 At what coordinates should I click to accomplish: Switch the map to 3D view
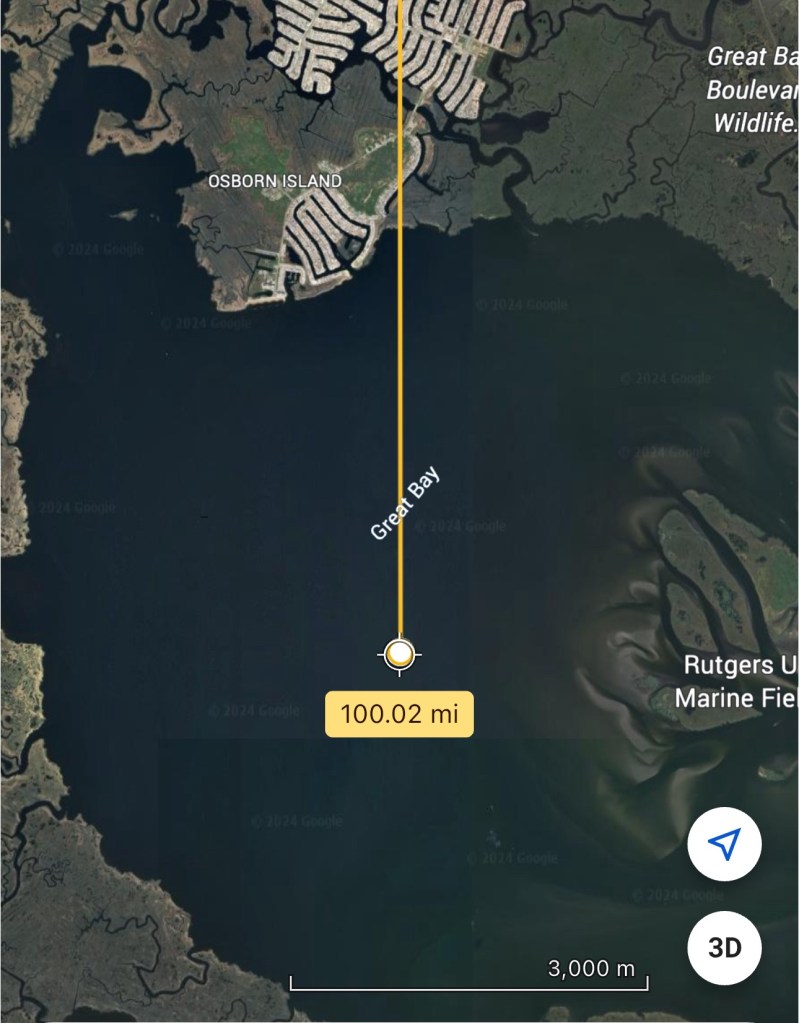click(724, 946)
